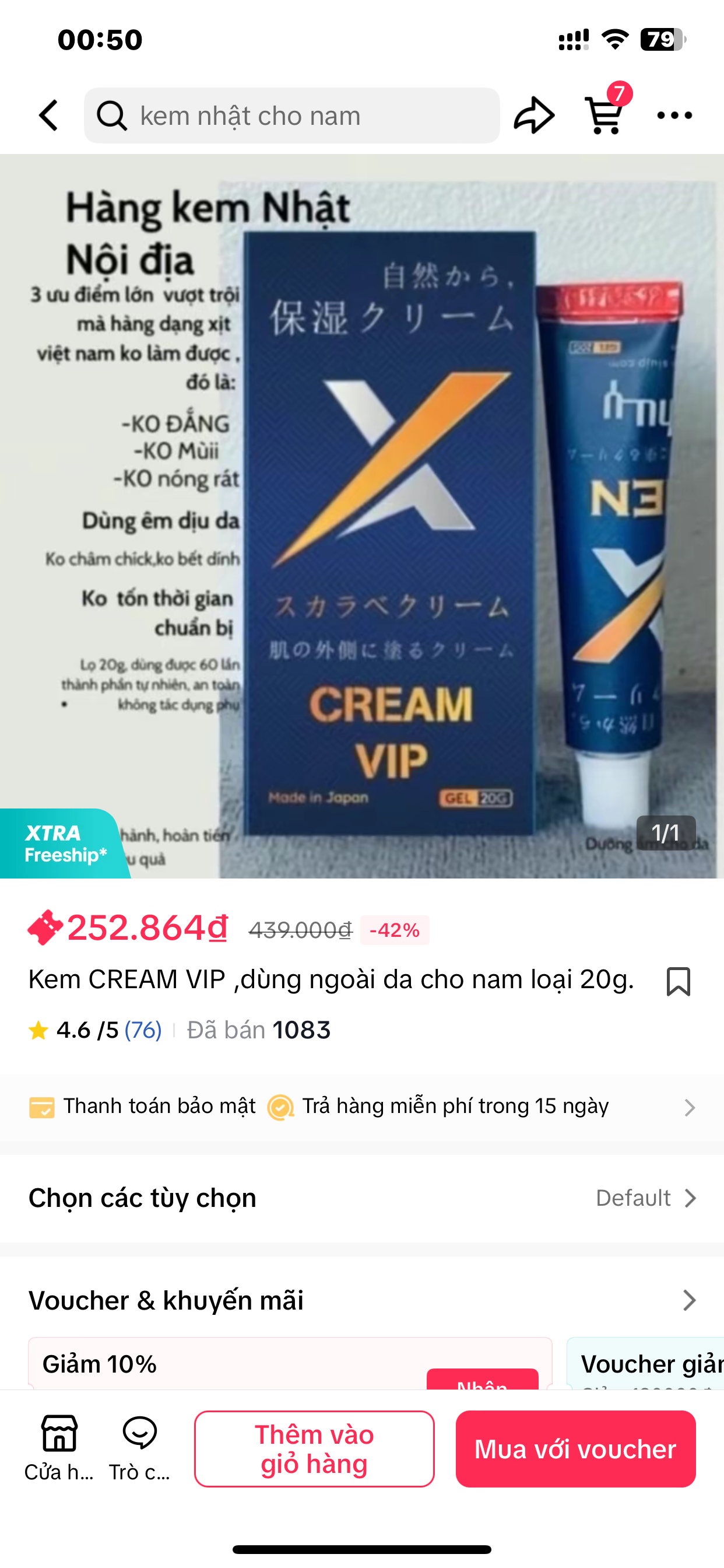Screen dimensions: 724x1568
Task: Share this product
Action: click(533, 116)
